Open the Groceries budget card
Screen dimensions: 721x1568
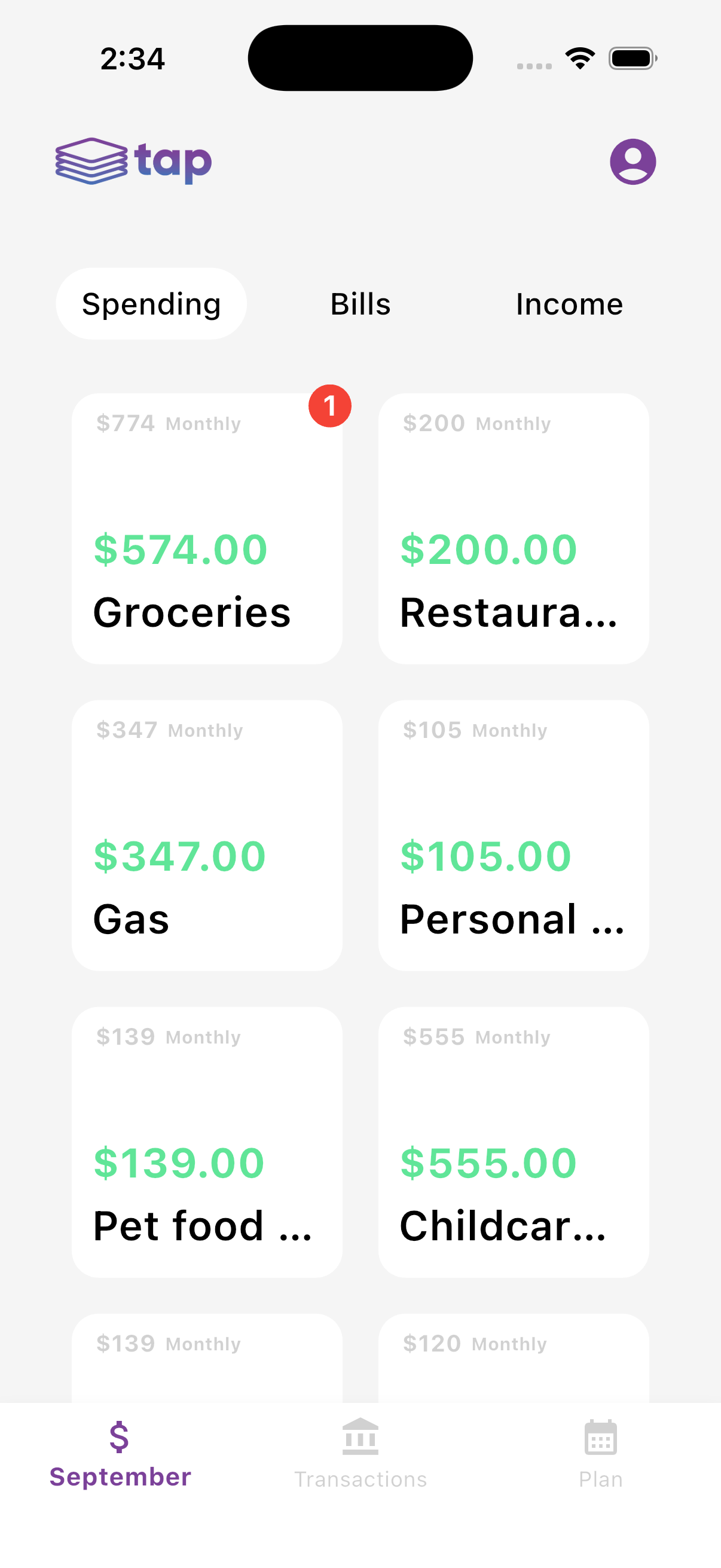coord(207,529)
